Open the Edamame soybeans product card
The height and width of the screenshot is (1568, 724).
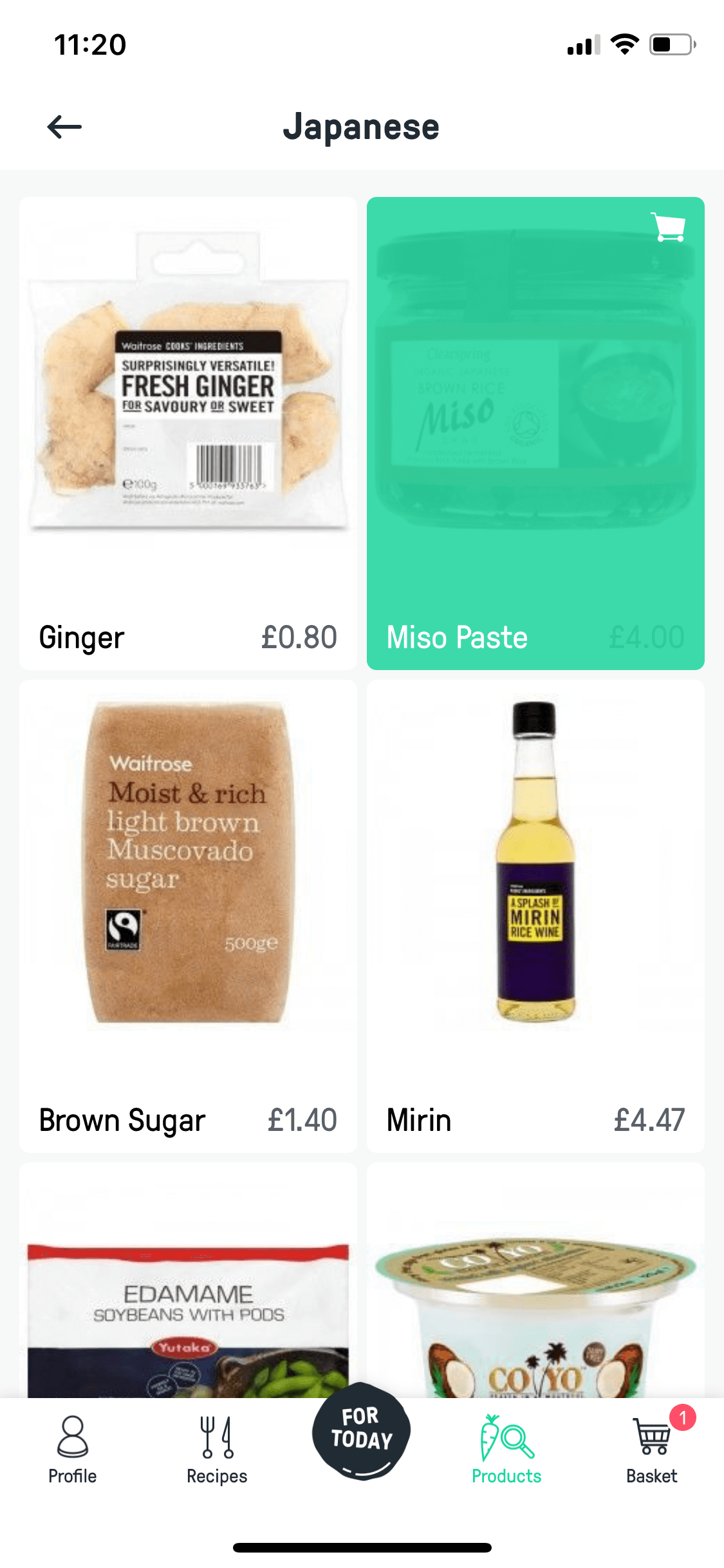pyautogui.click(x=188, y=1280)
